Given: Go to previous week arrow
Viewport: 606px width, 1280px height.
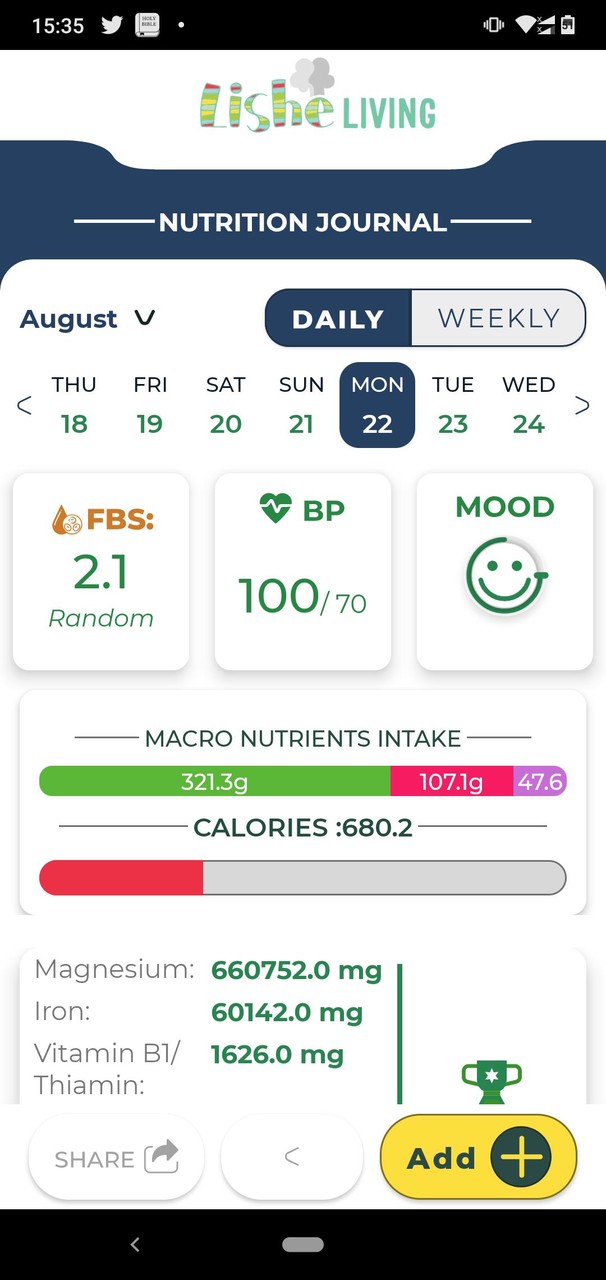Looking at the screenshot, I should coord(24,406).
